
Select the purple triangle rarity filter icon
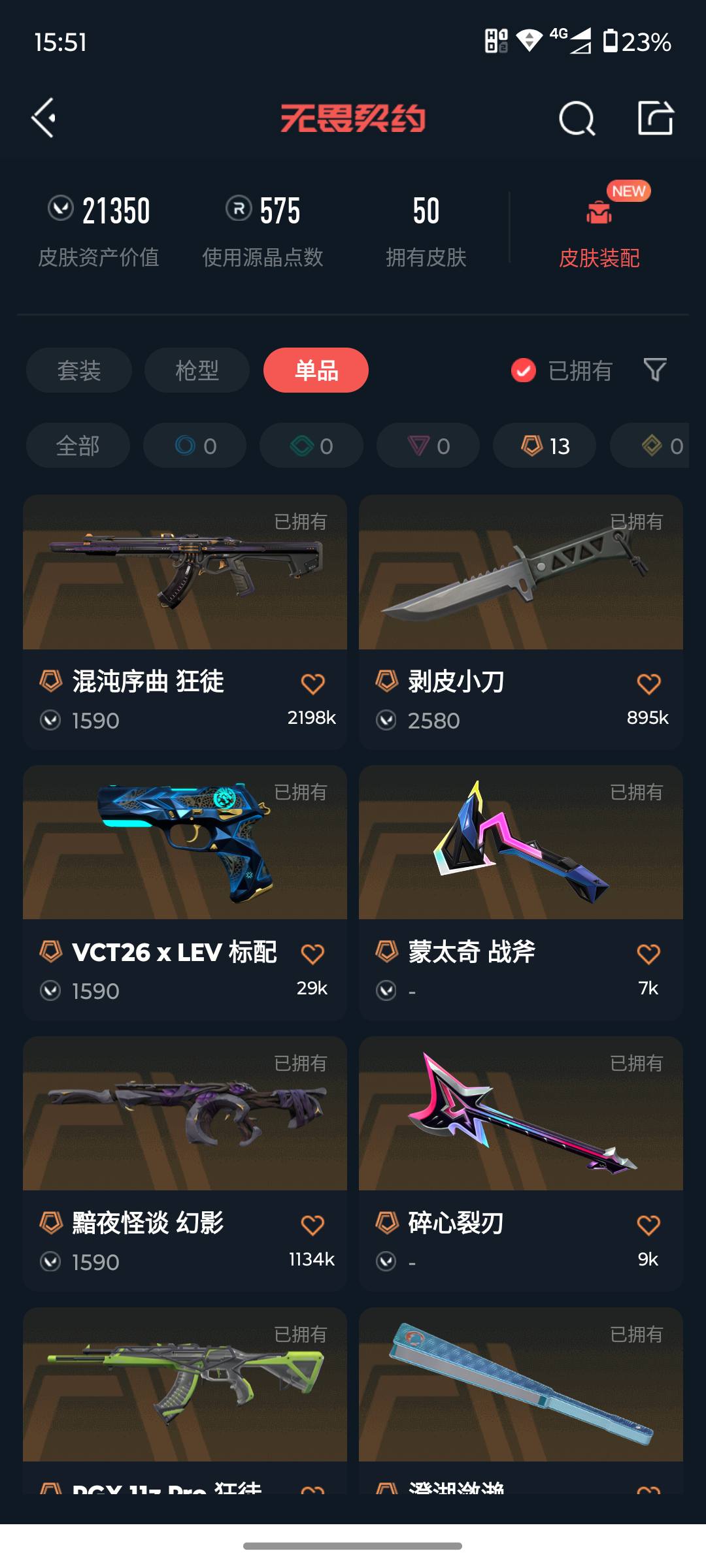[427, 446]
